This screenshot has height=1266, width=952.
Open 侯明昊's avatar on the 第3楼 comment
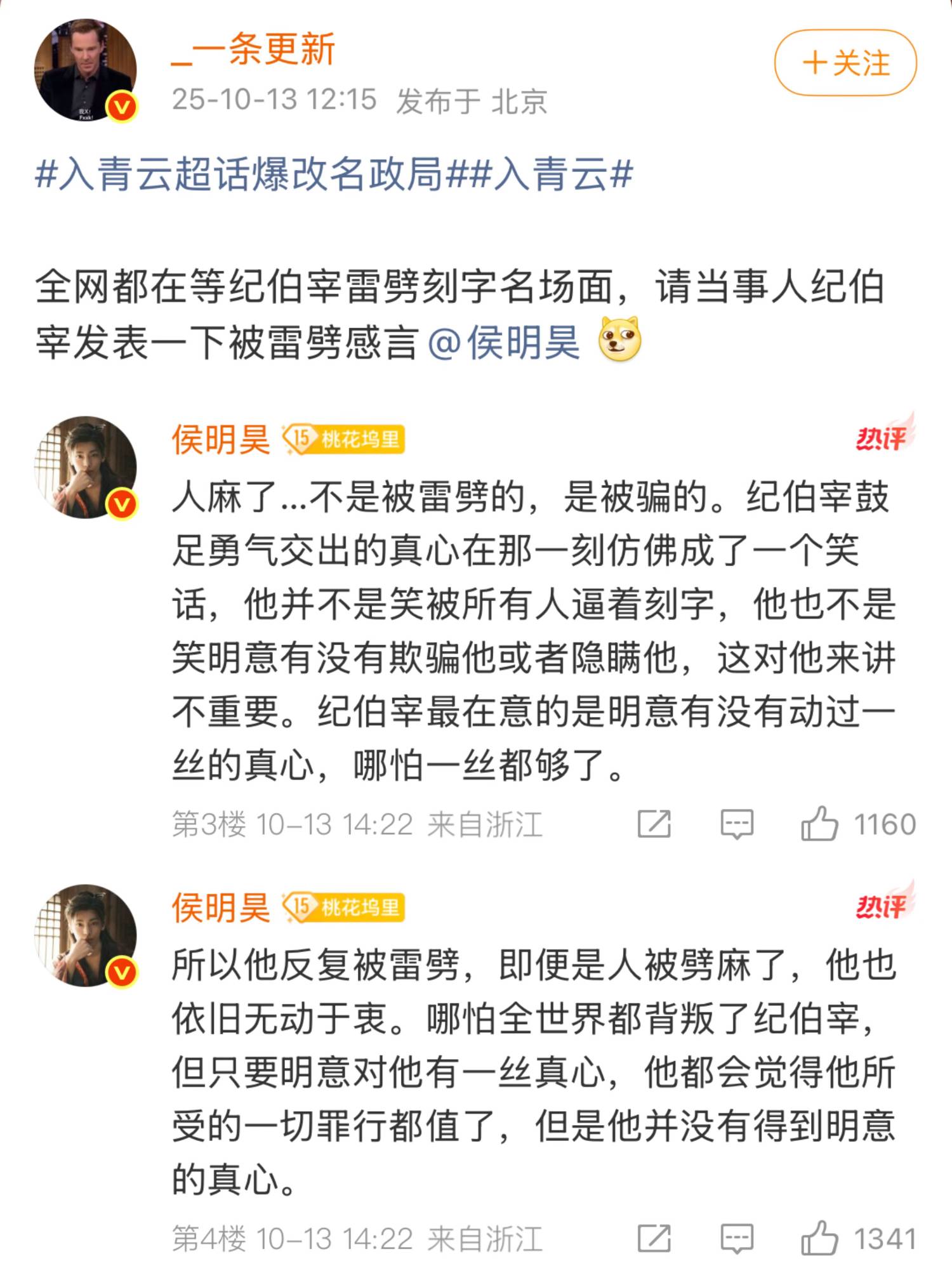pyautogui.click(x=85, y=467)
